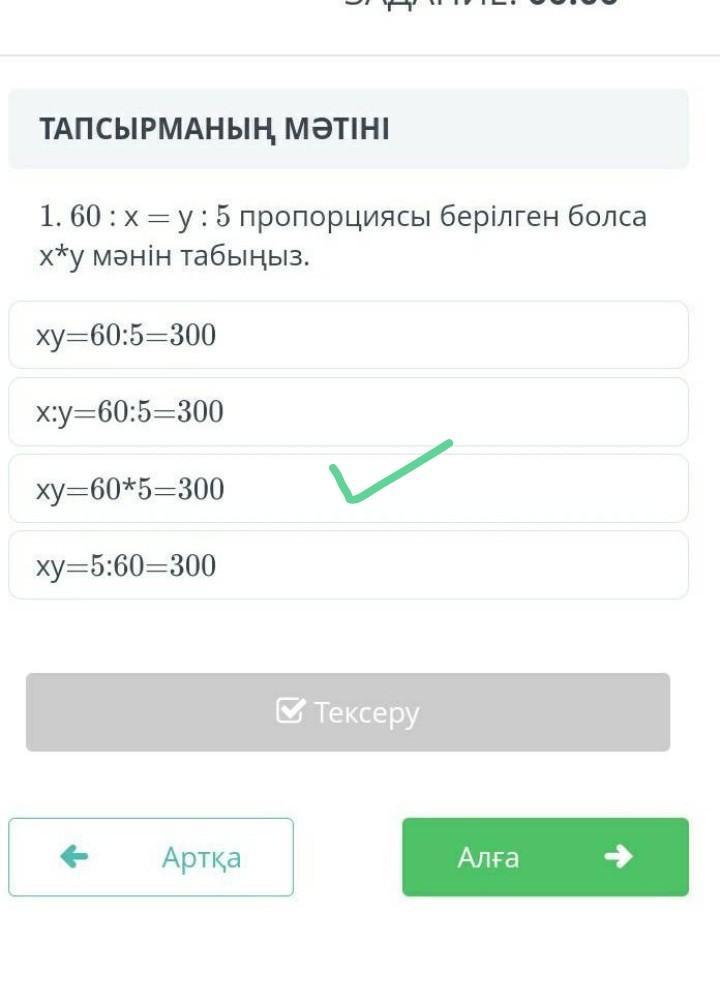Choose option xy=60*5=300
Viewport: 720px width, 1008px height.
point(347,489)
